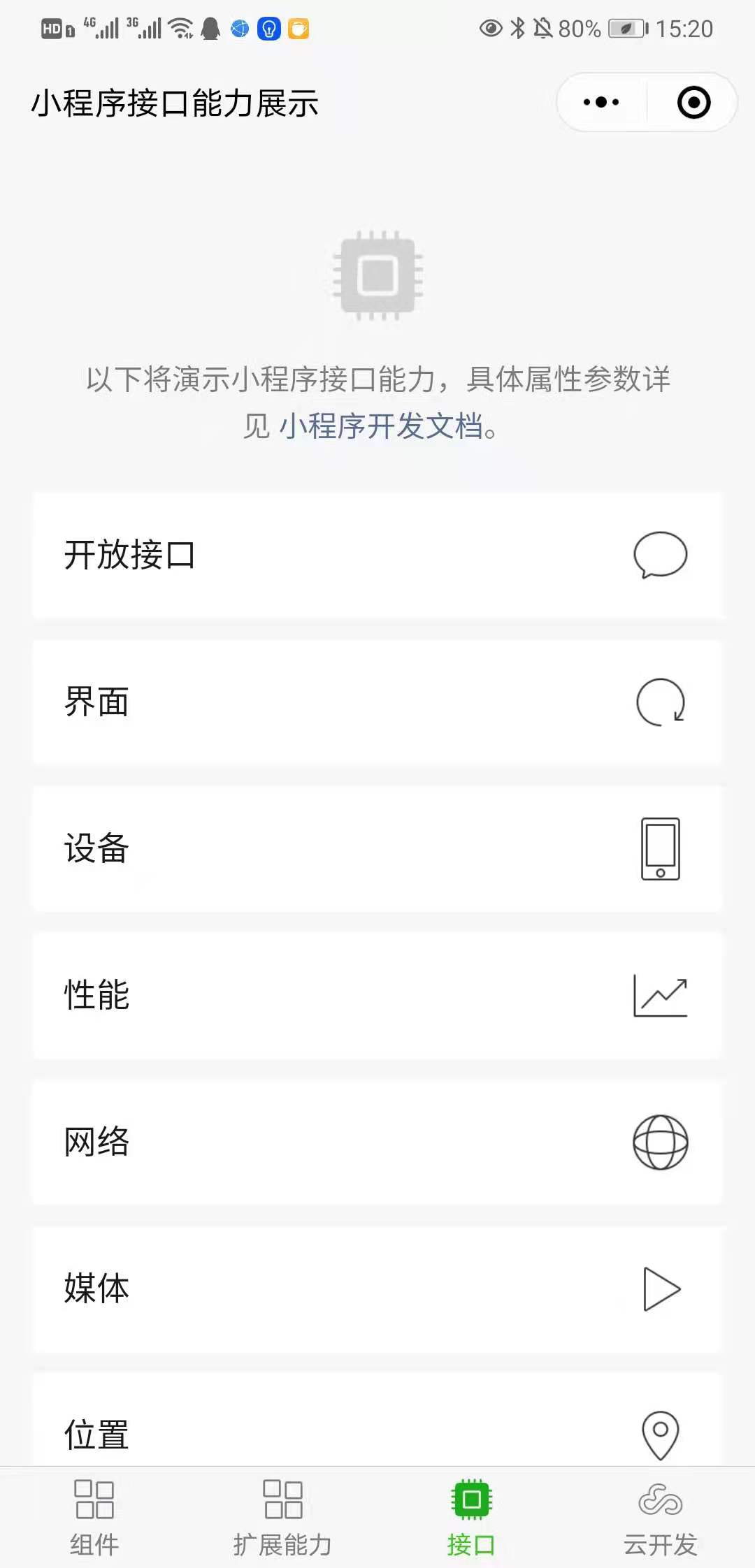The width and height of the screenshot is (755, 1568).
Task: Tap the 媒体 row
Action: click(x=377, y=1288)
